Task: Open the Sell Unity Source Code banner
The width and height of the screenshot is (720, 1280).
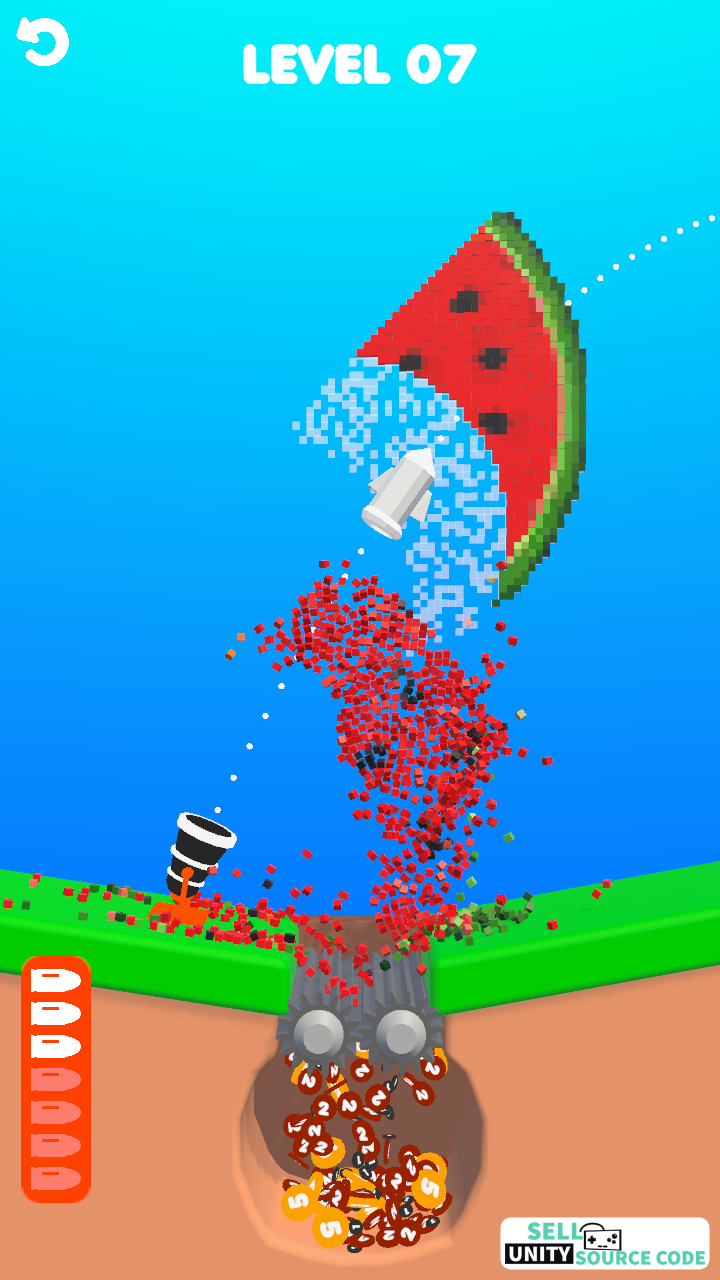Action: pos(605,1243)
